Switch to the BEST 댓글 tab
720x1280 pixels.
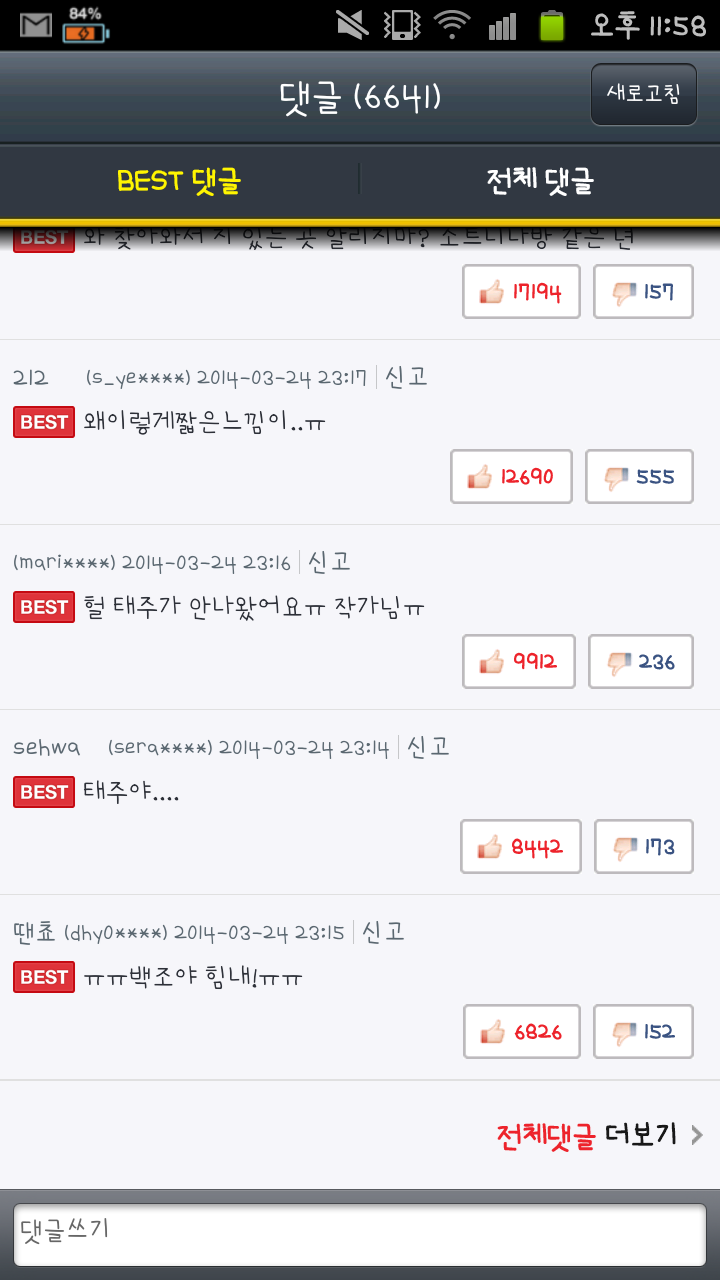tap(179, 181)
